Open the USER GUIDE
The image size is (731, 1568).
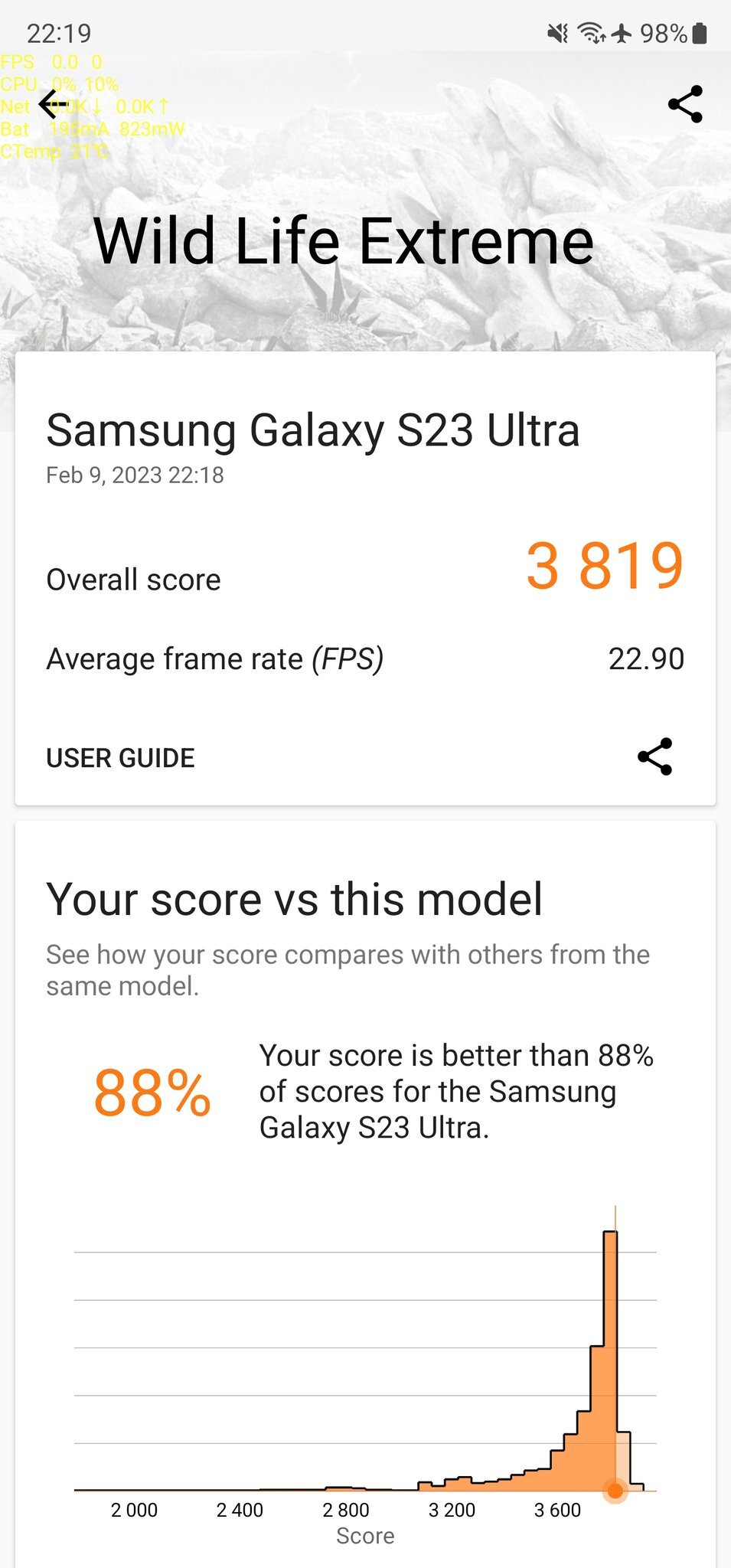pyautogui.click(x=120, y=758)
